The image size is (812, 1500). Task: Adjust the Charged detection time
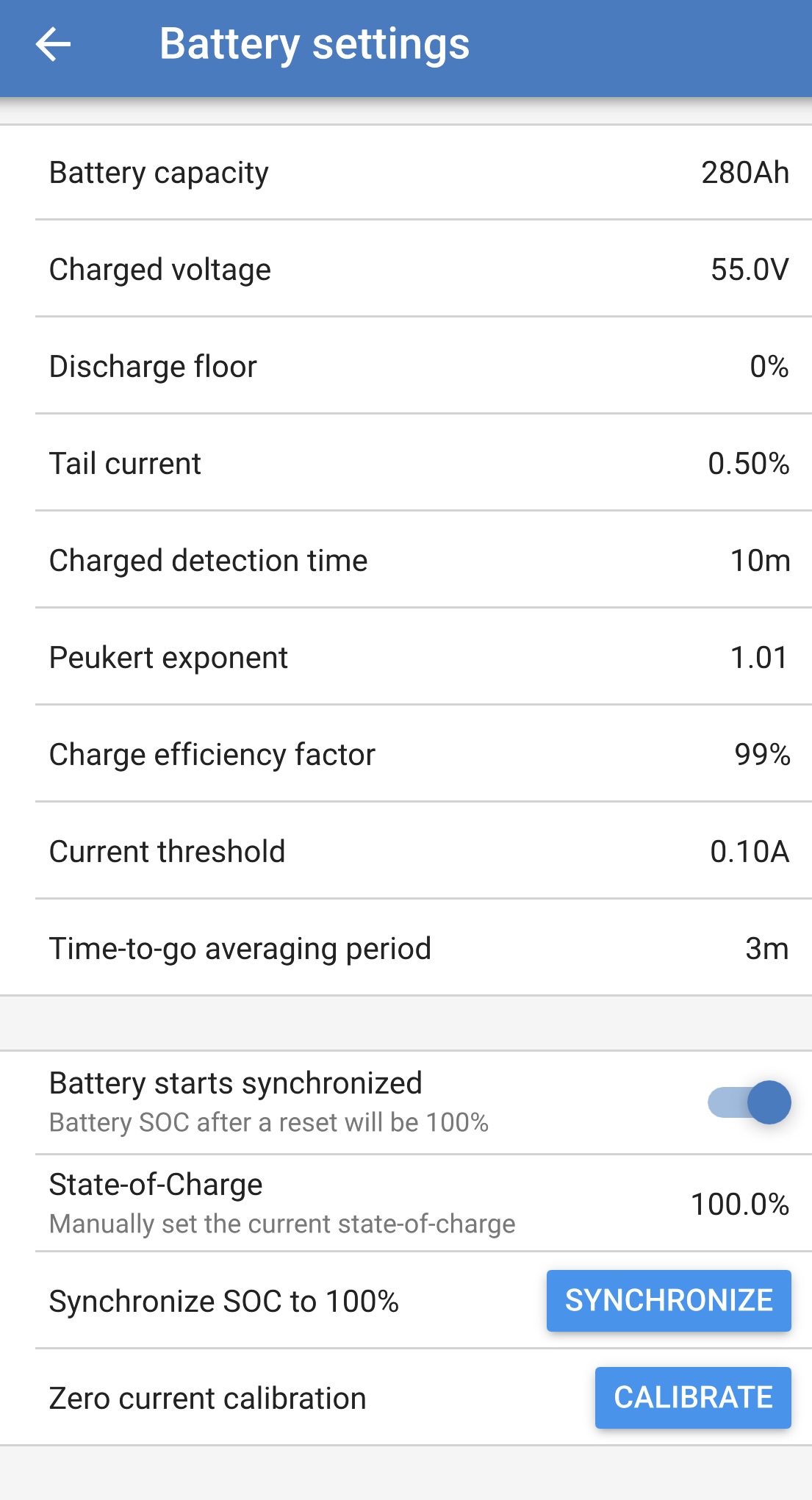406,561
